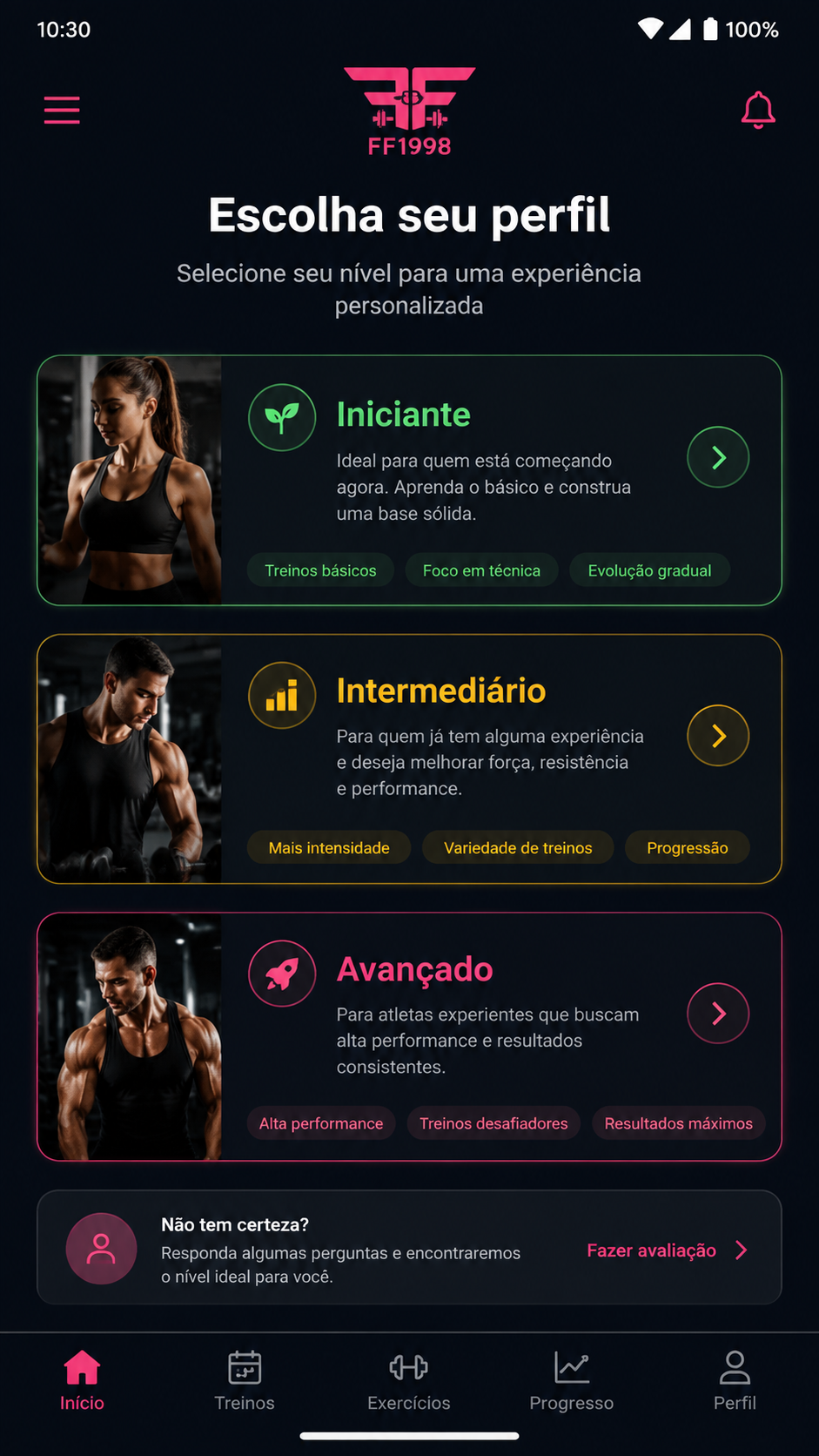Select the Iniciante profile card

409,480
